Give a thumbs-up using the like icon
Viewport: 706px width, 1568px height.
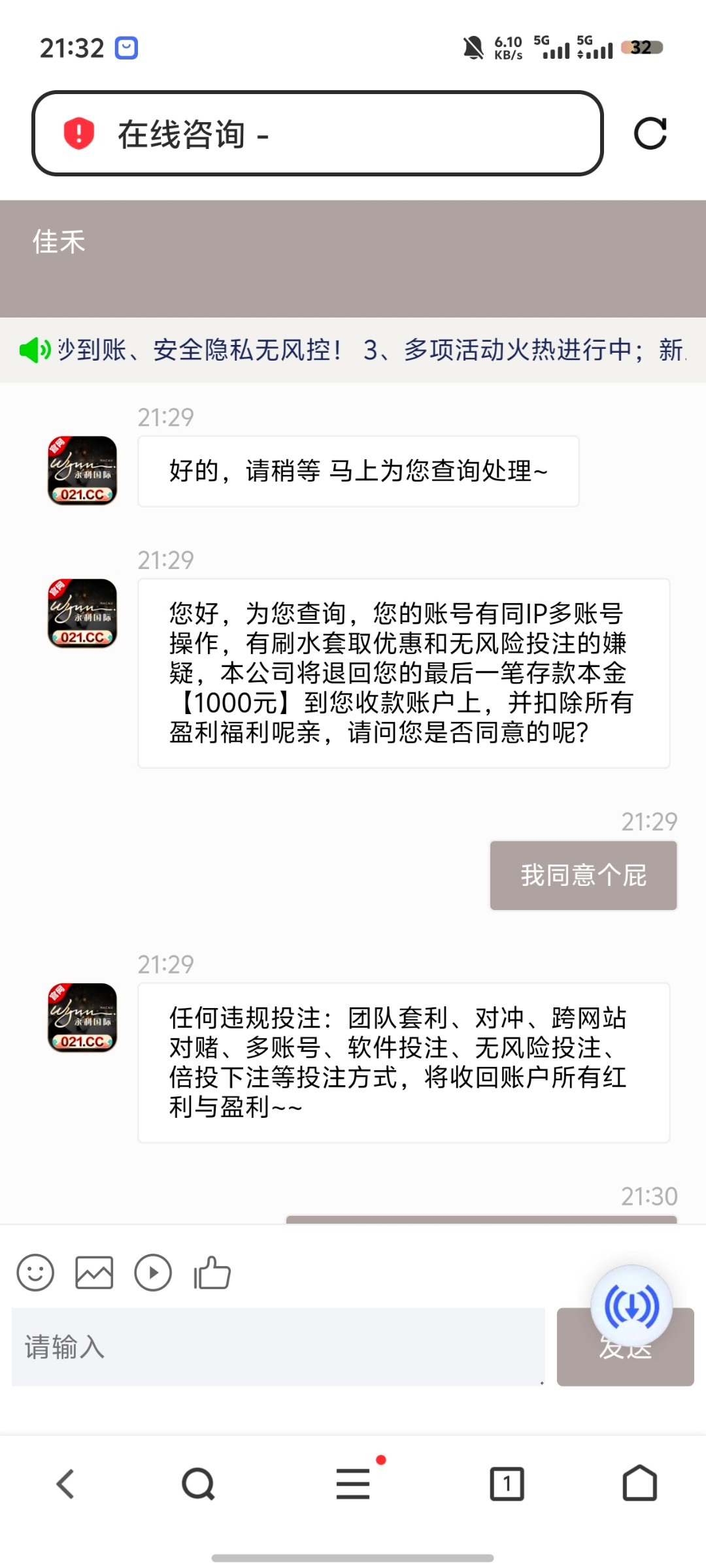[212, 1272]
